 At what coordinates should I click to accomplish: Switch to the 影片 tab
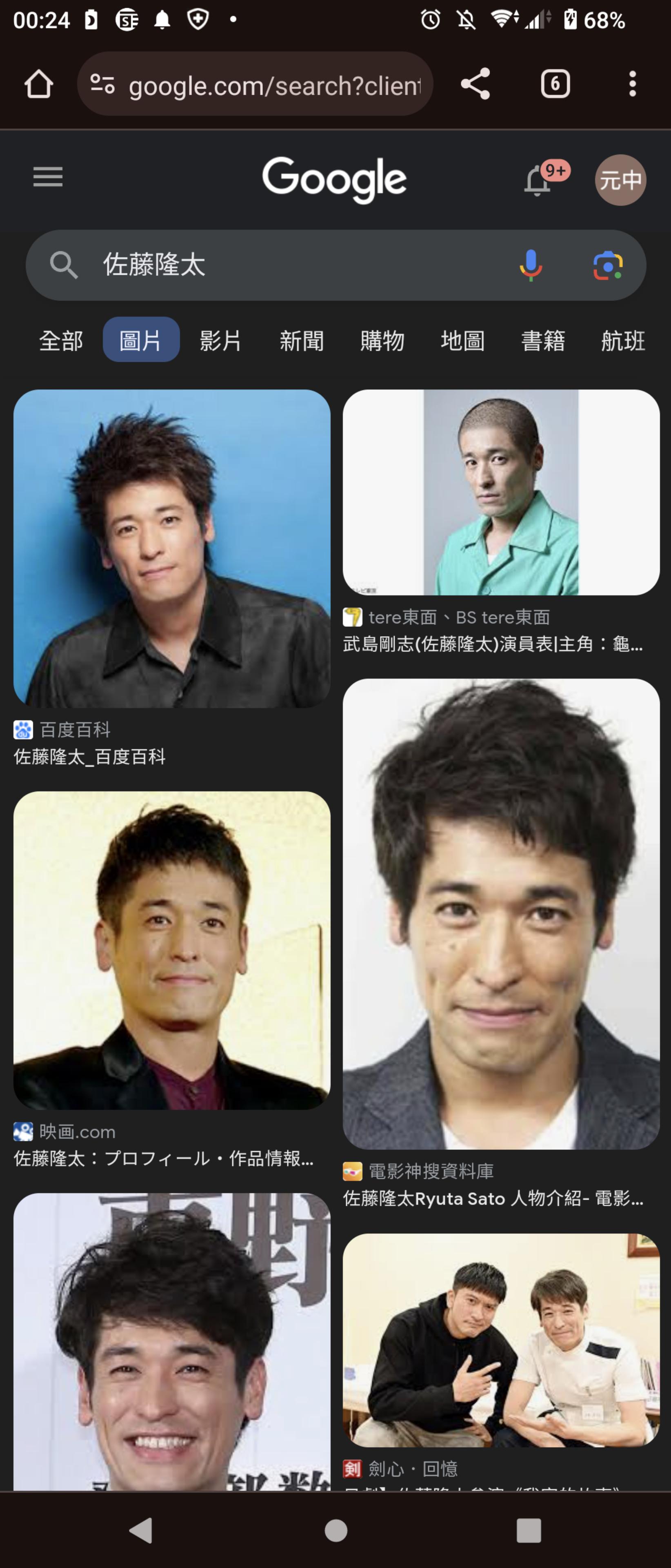[220, 340]
